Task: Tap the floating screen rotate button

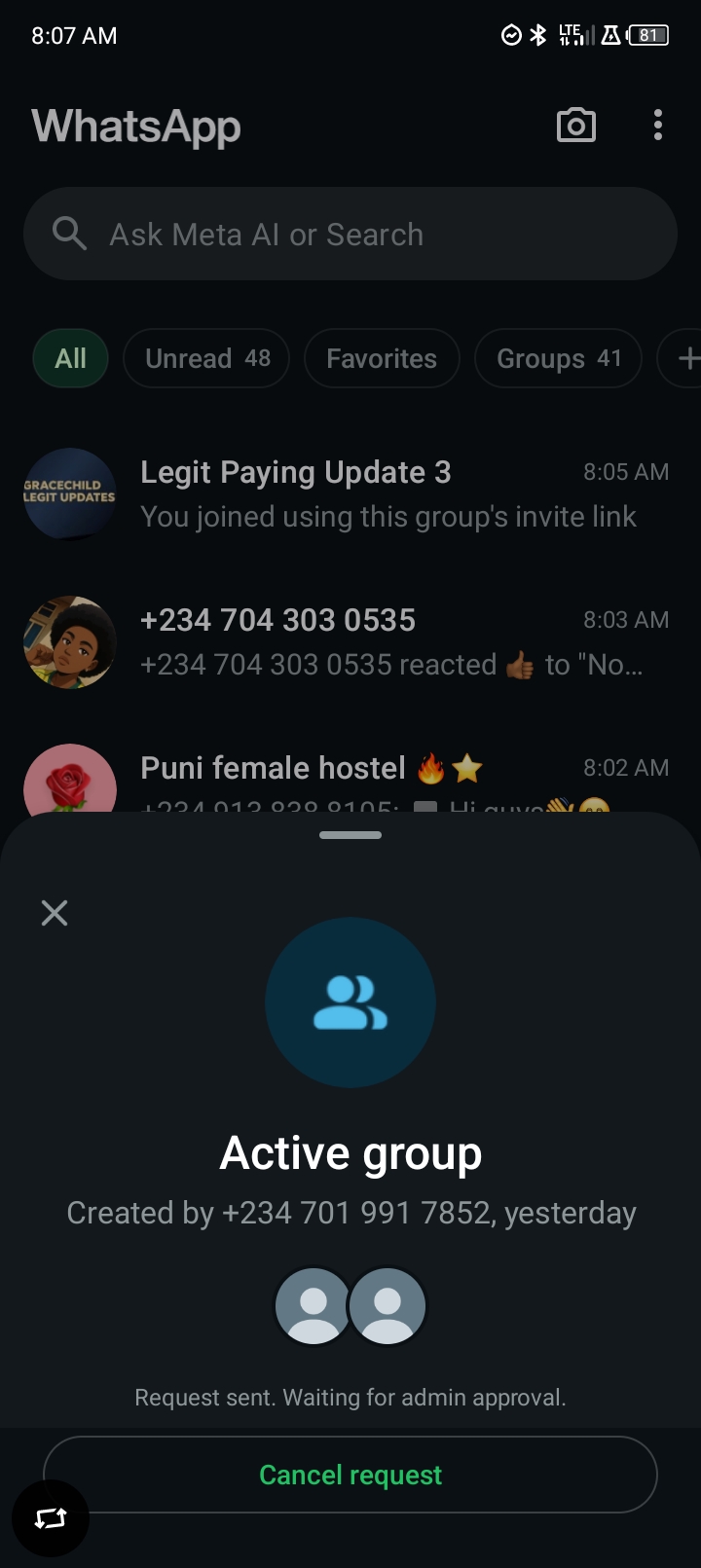Action: (51, 1518)
